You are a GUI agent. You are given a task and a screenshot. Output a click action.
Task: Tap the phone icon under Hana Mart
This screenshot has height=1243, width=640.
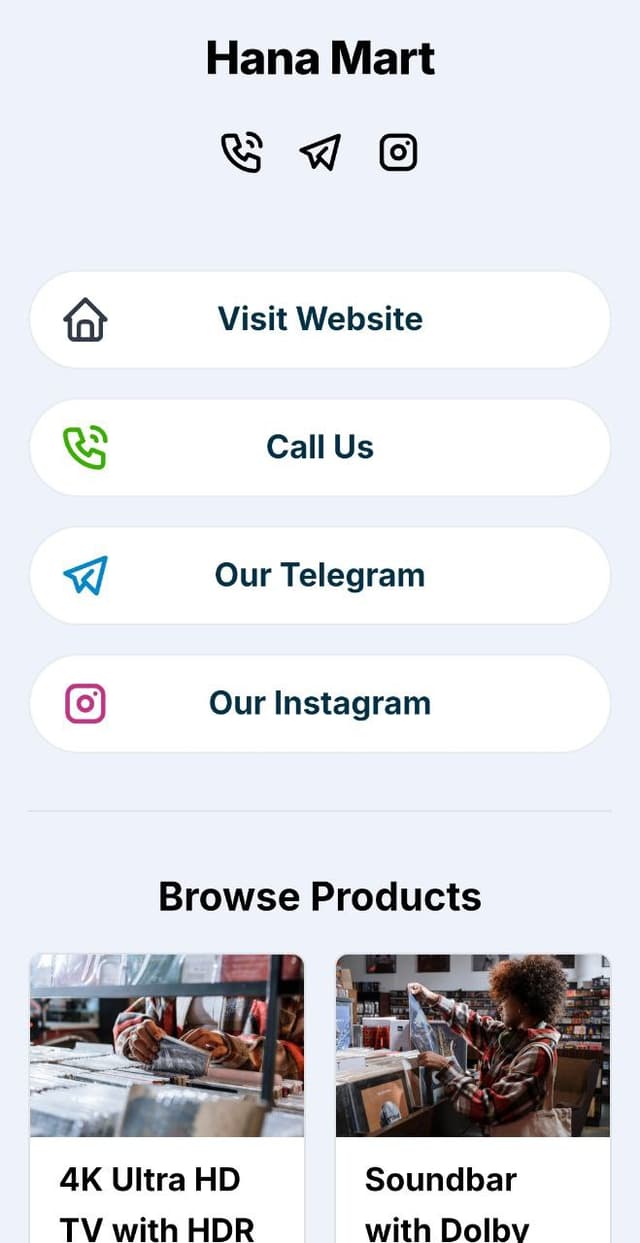tap(241, 153)
